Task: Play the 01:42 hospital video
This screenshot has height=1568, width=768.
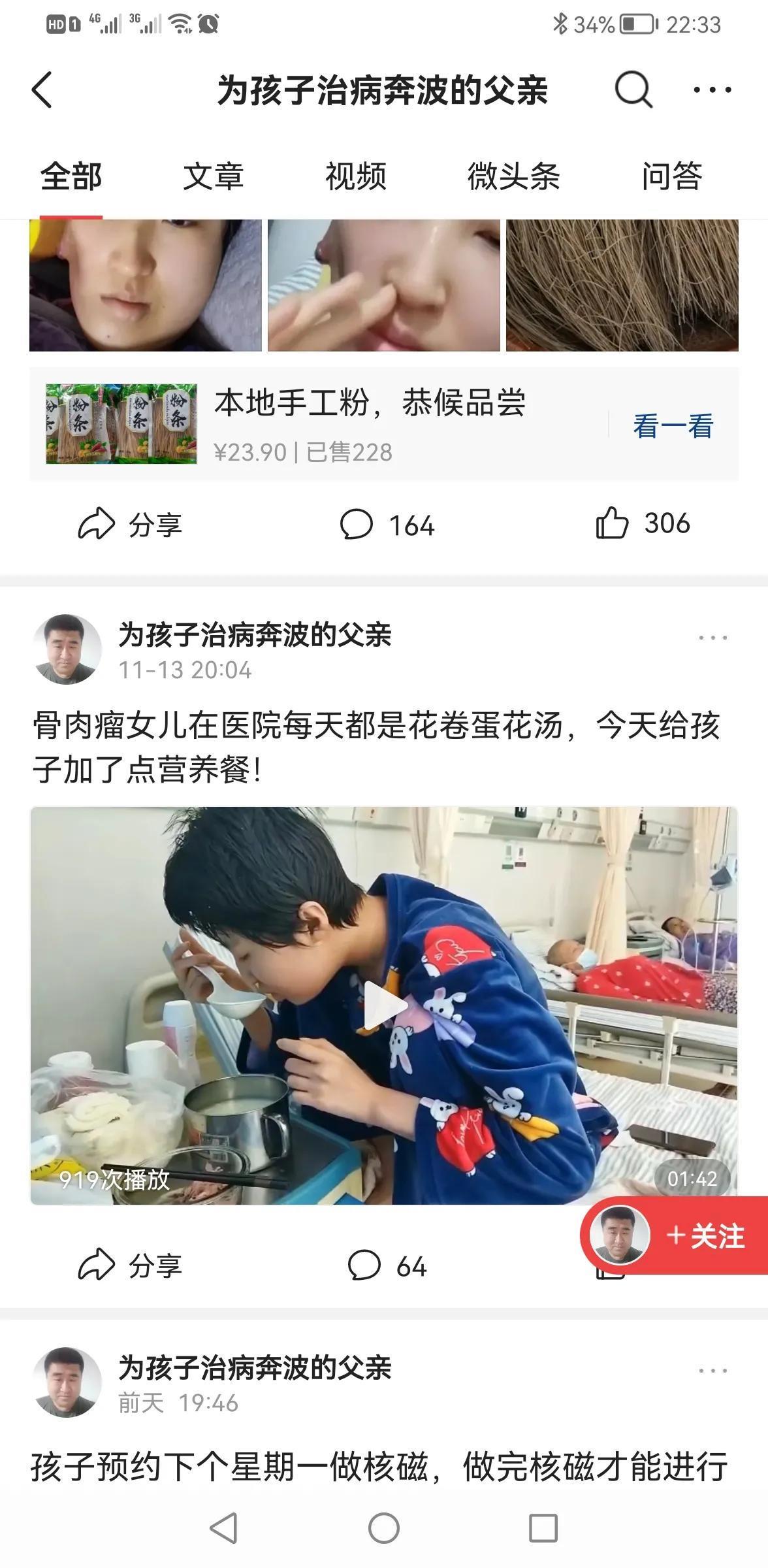Action: pyautogui.click(x=384, y=1005)
